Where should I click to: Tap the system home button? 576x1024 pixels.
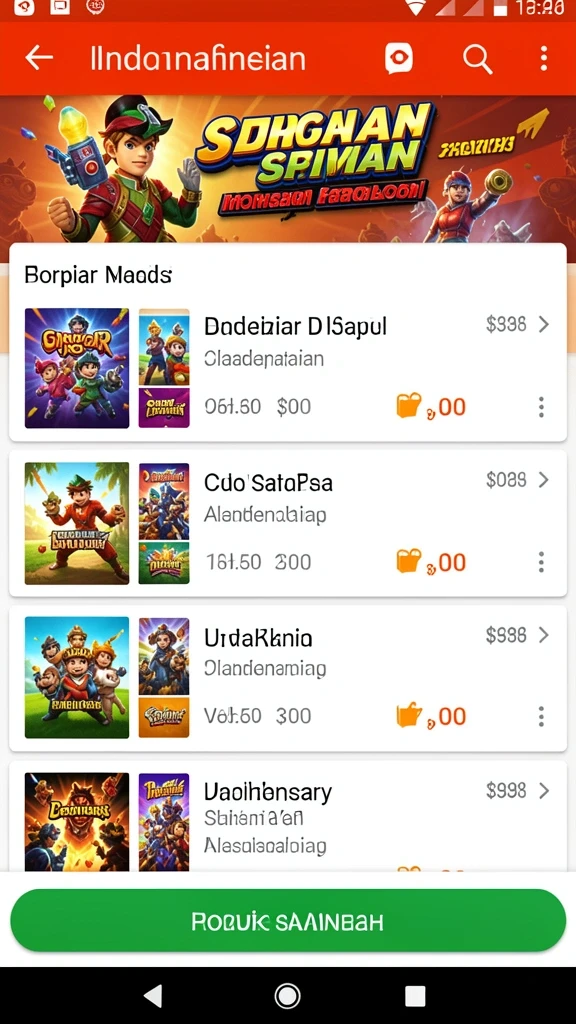[x=287, y=996]
